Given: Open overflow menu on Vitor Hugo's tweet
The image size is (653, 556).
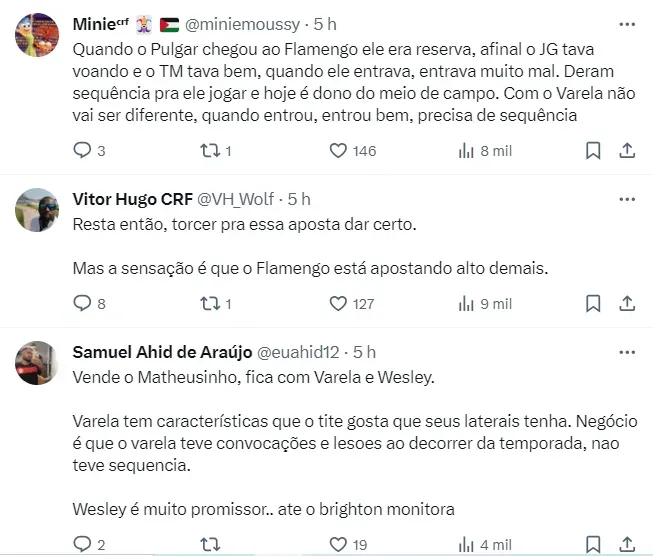Looking at the screenshot, I should pyautogui.click(x=627, y=199).
